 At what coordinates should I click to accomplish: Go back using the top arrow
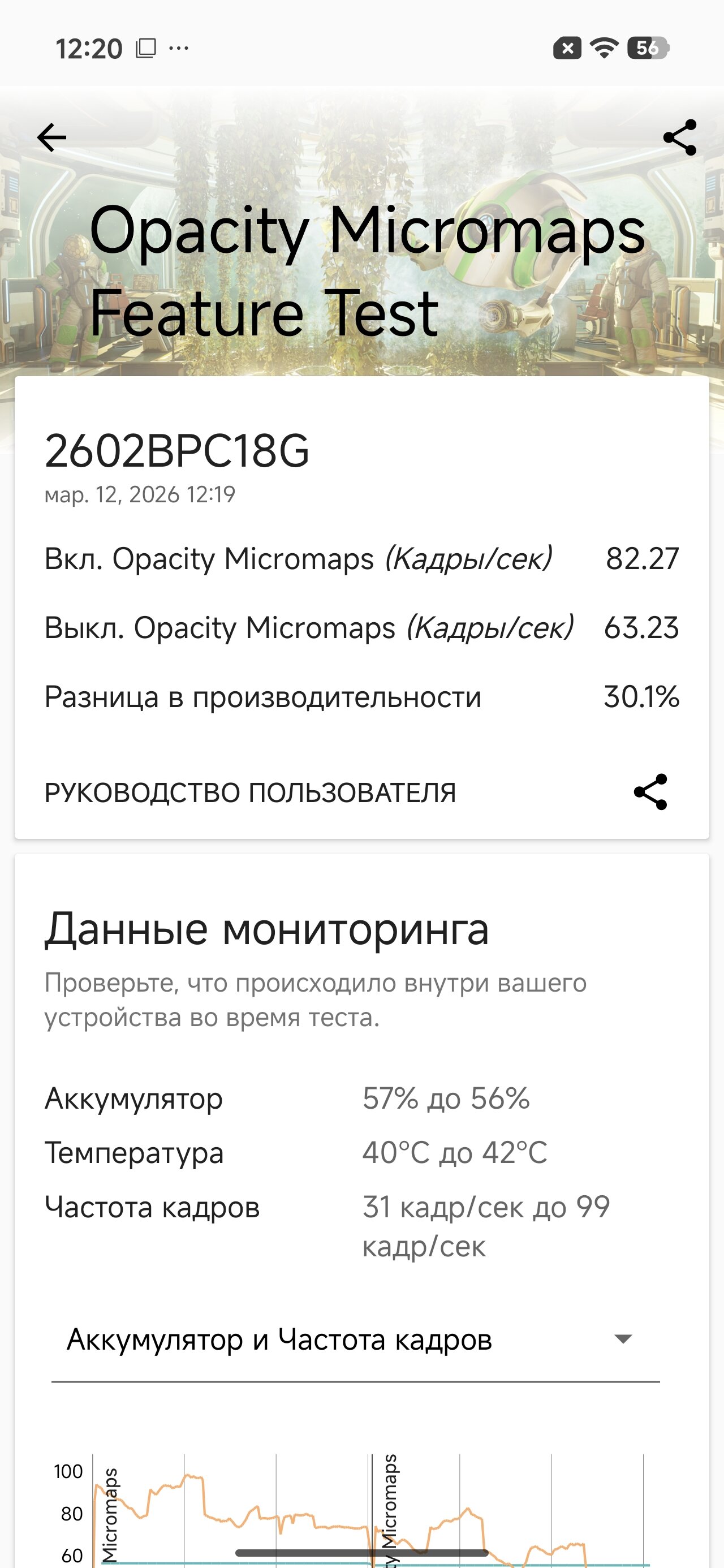pyautogui.click(x=52, y=137)
